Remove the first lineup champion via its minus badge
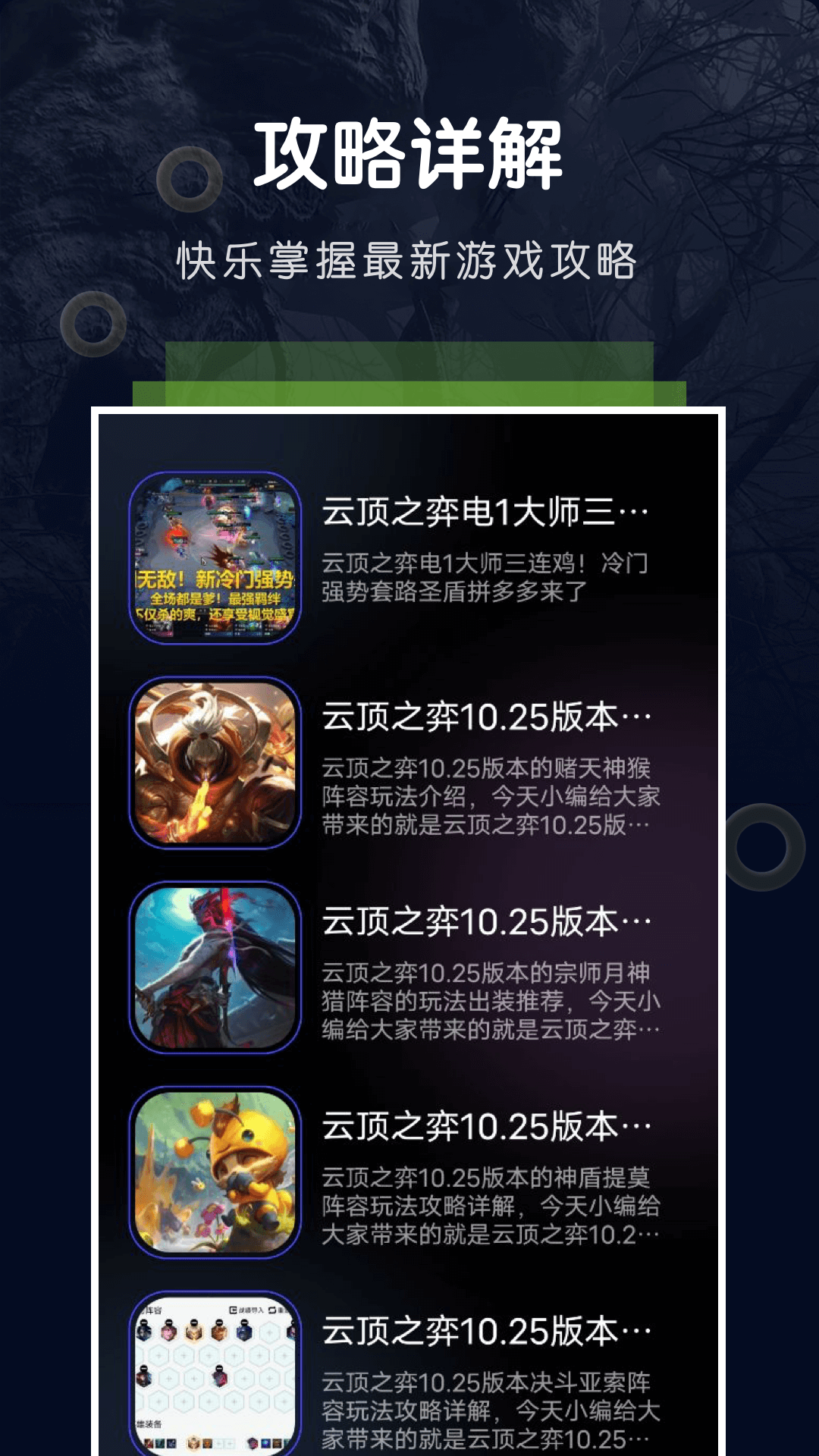The width and height of the screenshot is (819, 1456). [144, 1322]
